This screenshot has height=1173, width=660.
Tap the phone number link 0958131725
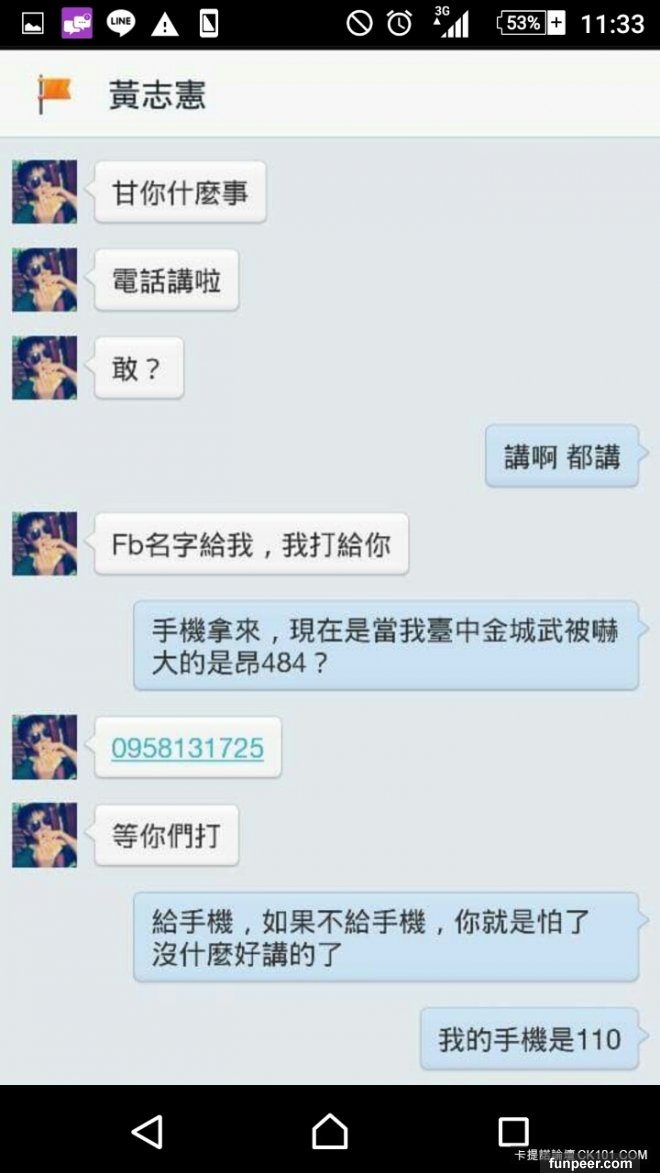187,748
